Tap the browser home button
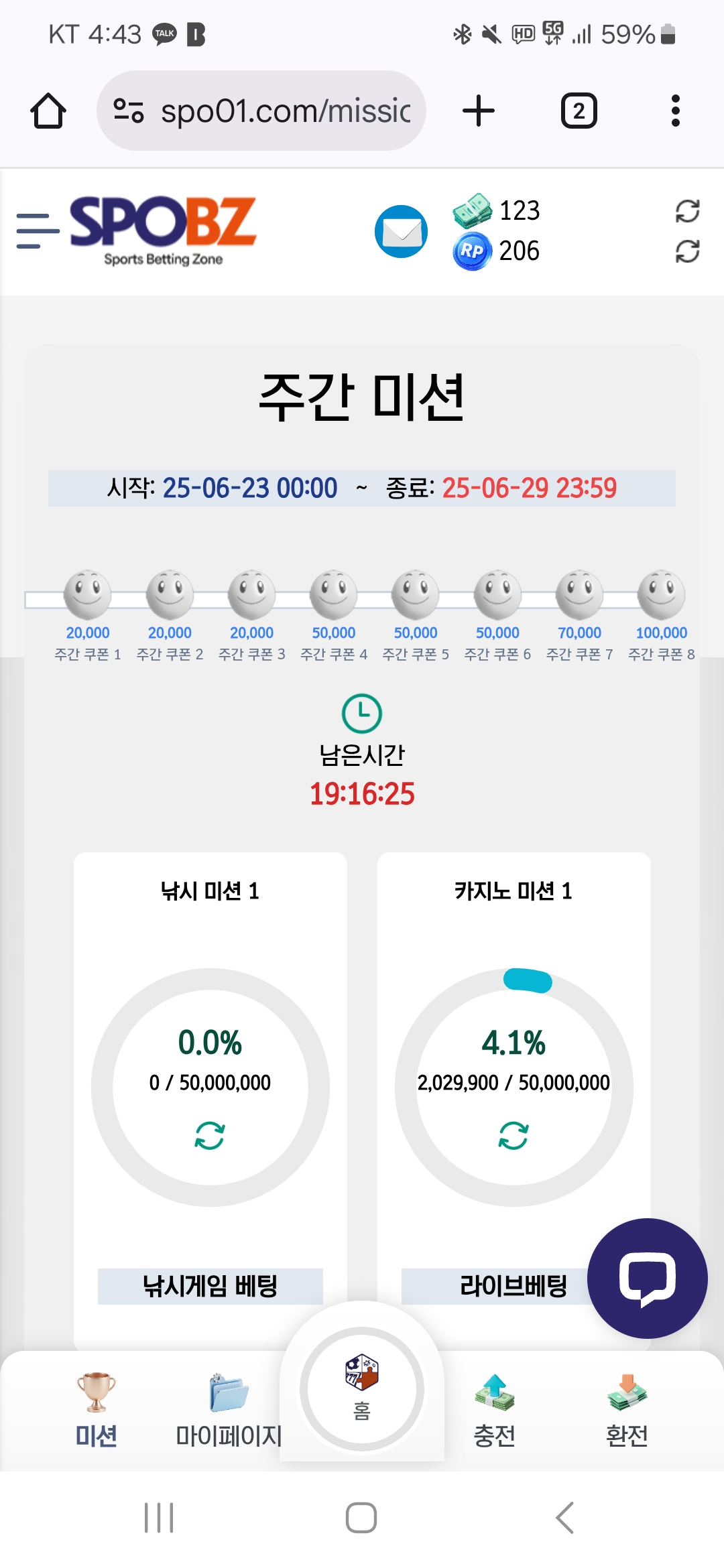This screenshot has height=1568, width=724. (48, 111)
